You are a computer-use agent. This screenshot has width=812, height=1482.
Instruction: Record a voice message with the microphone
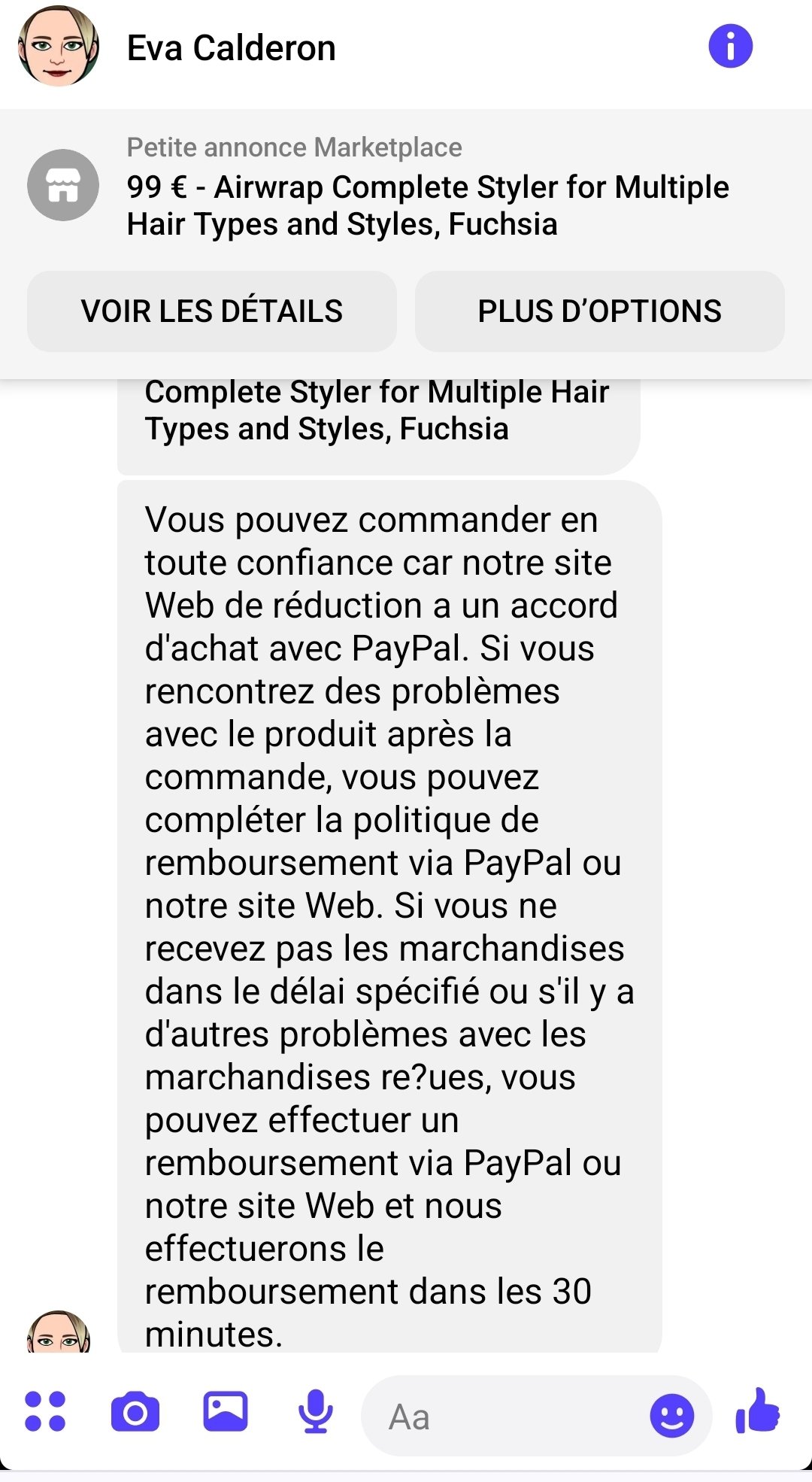[x=316, y=1411]
